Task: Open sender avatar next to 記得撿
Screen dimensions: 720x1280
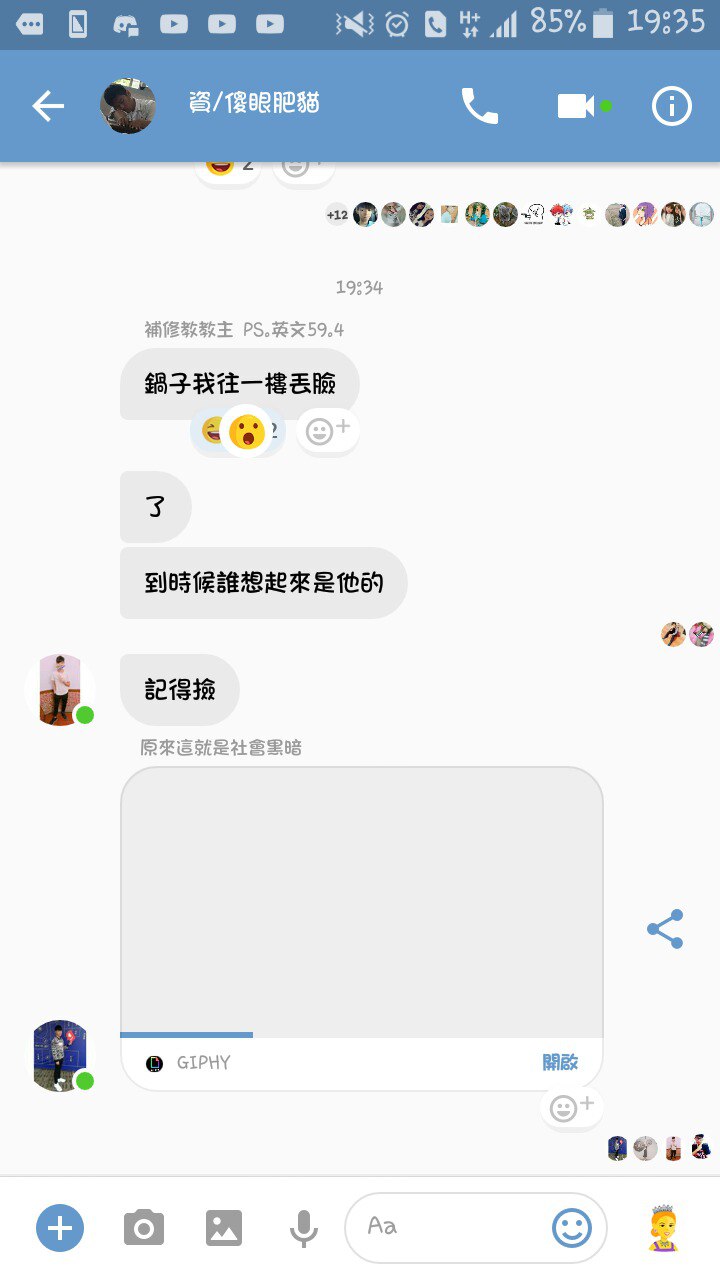Action: tap(60, 690)
